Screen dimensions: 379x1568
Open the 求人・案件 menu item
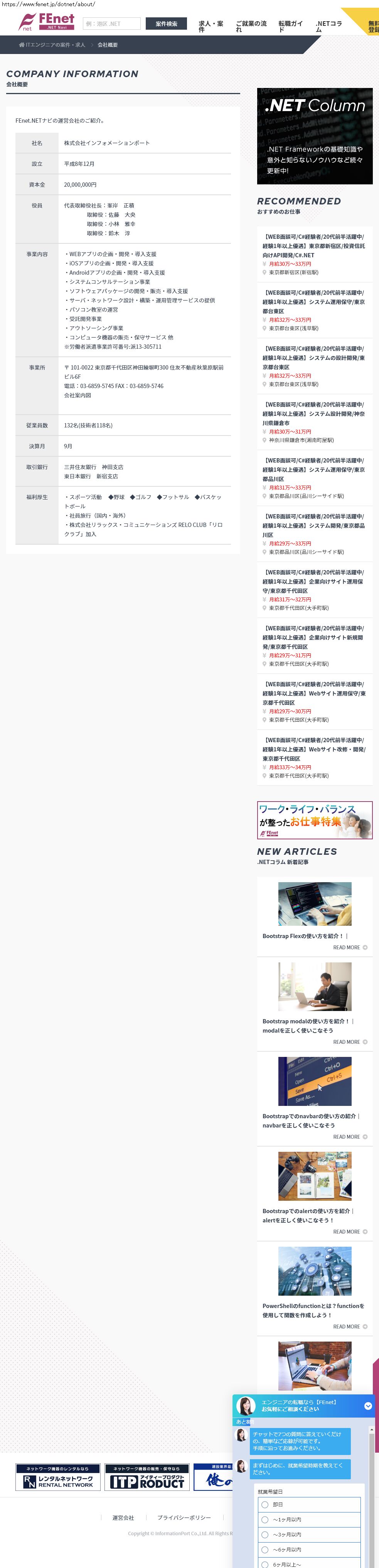(x=211, y=26)
